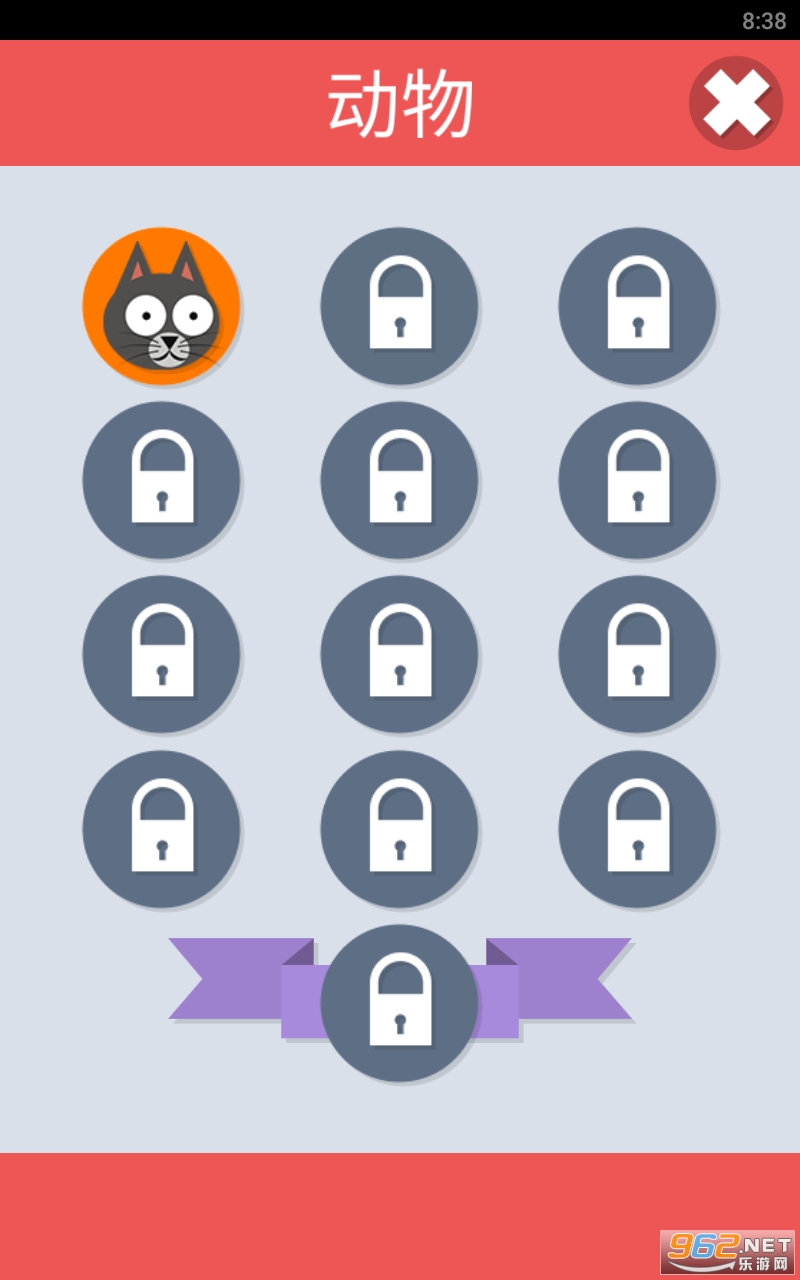Close the 动物 level selection screen
This screenshot has height=1280, width=800.
(736, 103)
